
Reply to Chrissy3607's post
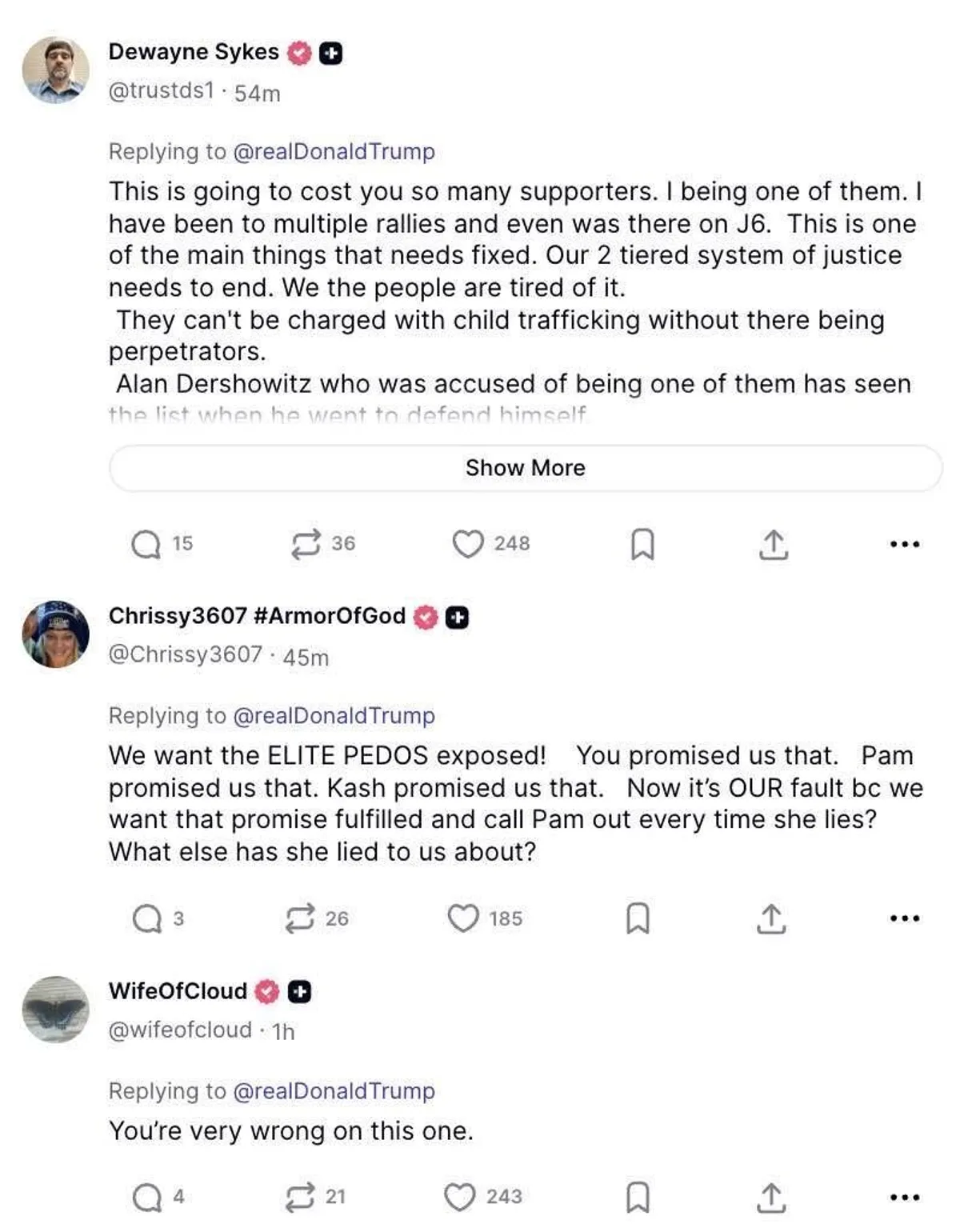(x=146, y=918)
